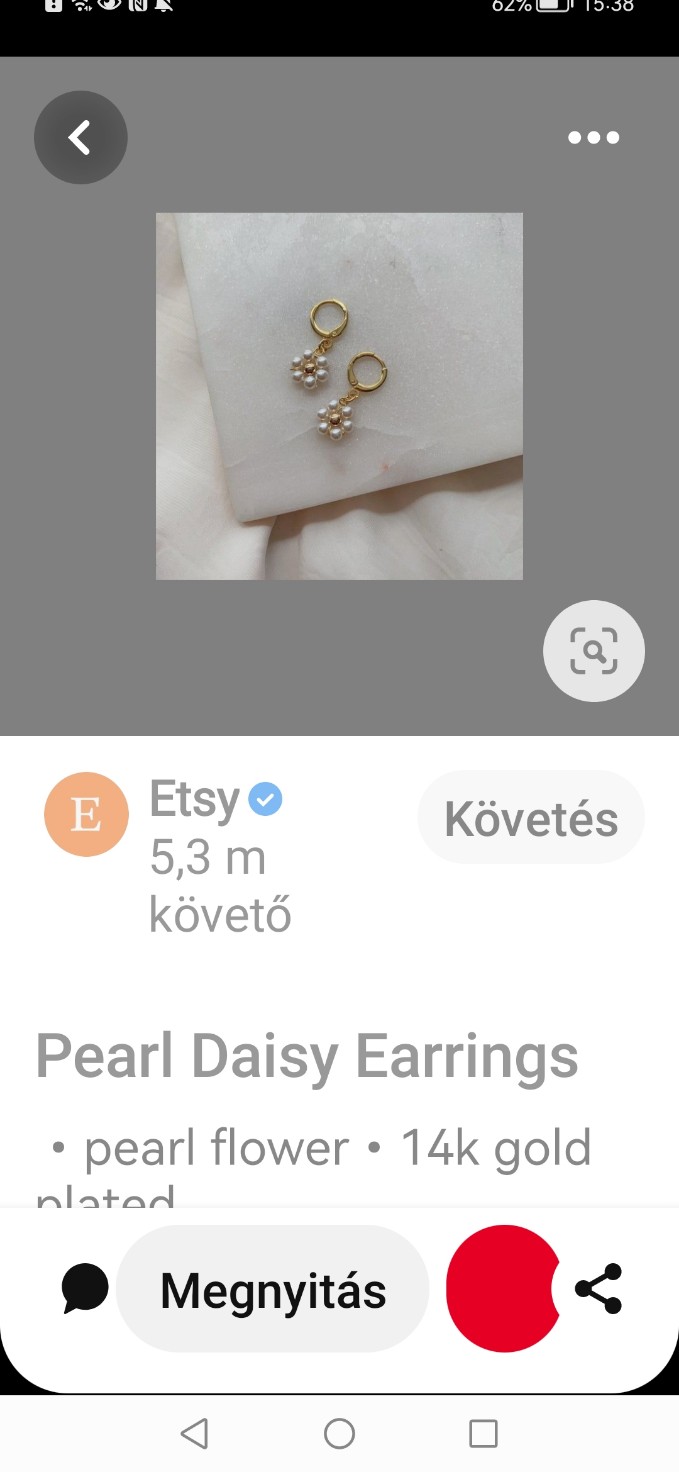Image resolution: width=679 pixels, height=1472 pixels.
Task: Open the pearl daisy earrings image
Action: pyautogui.click(x=339, y=396)
